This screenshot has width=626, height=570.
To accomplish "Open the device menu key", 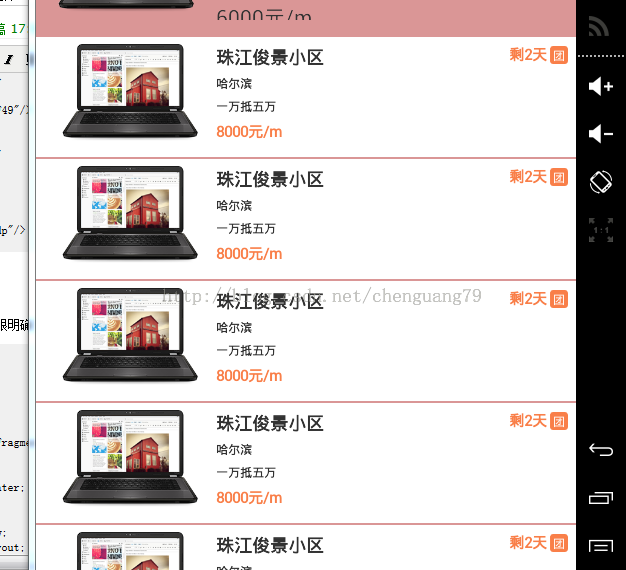I will (x=600, y=545).
